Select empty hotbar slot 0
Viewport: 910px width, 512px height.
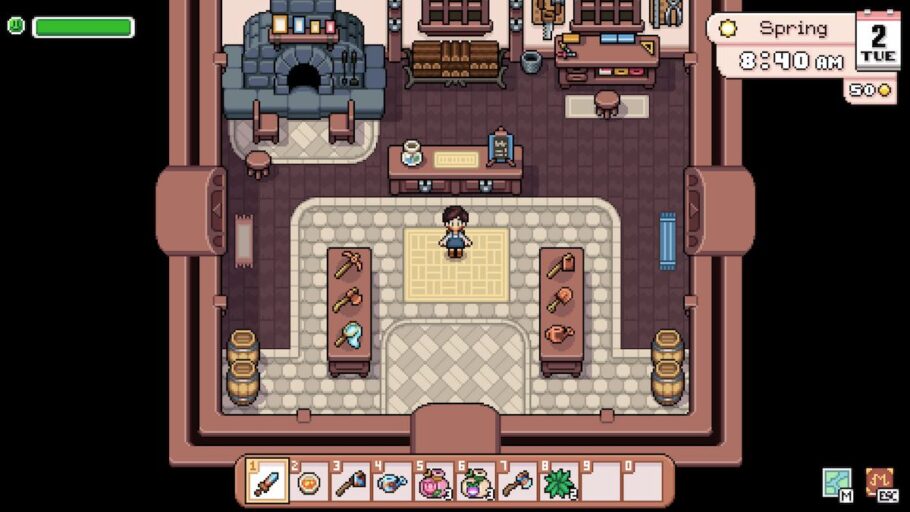pyautogui.click(x=642, y=483)
